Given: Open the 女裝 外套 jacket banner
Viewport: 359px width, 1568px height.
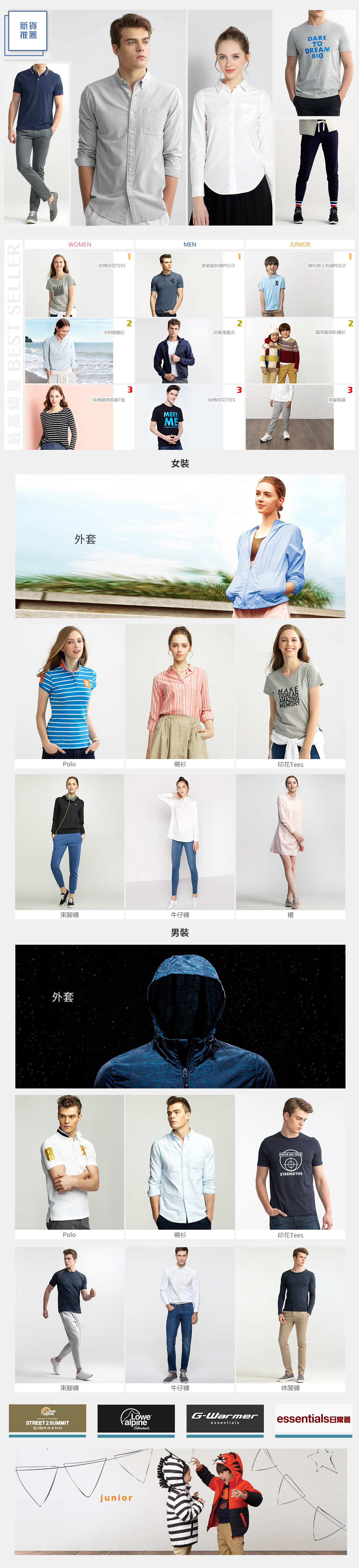Looking at the screenshot, I should coord(180,546).
